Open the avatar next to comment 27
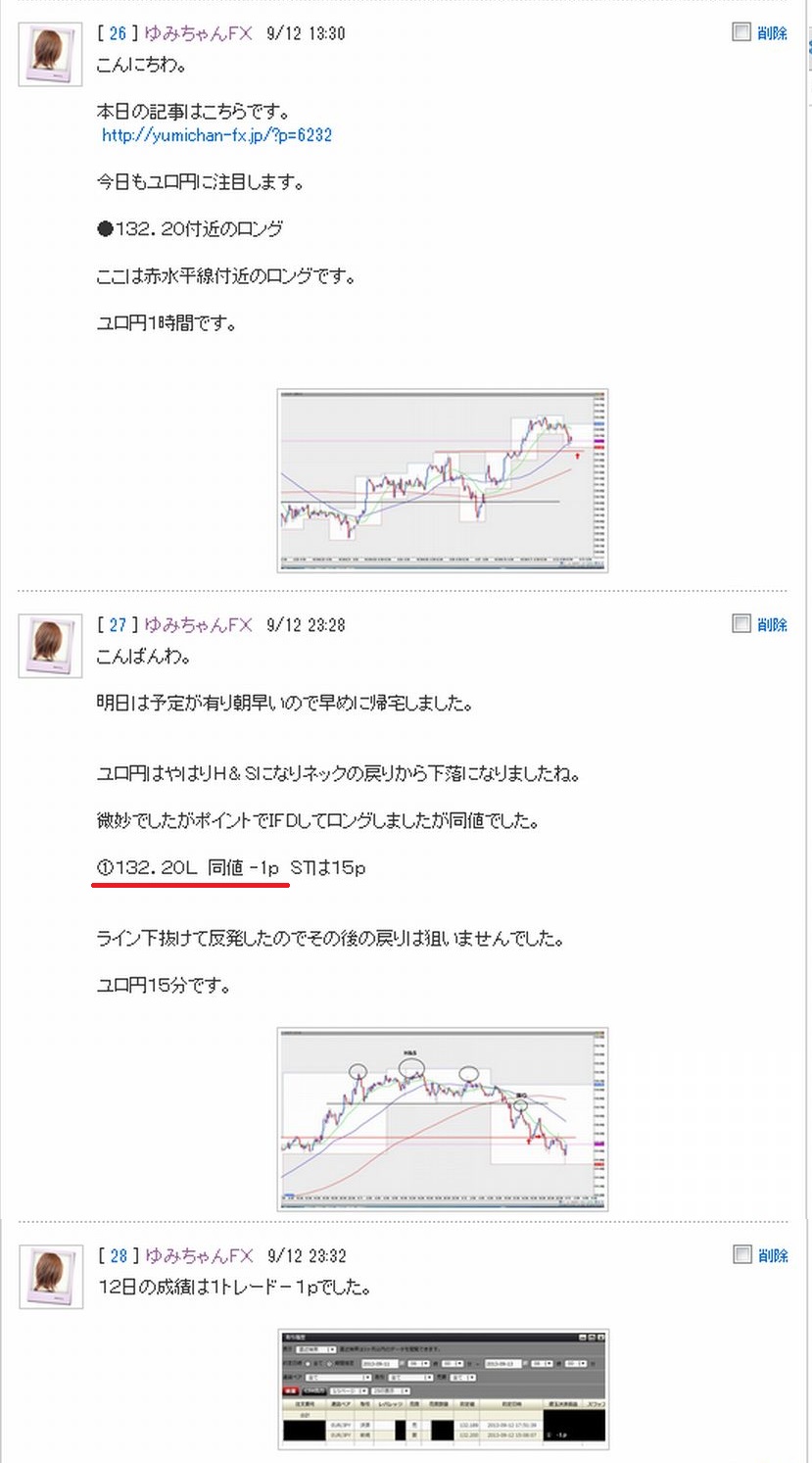The height and width of the screenshot is (1463, 812). coord(51,647)
